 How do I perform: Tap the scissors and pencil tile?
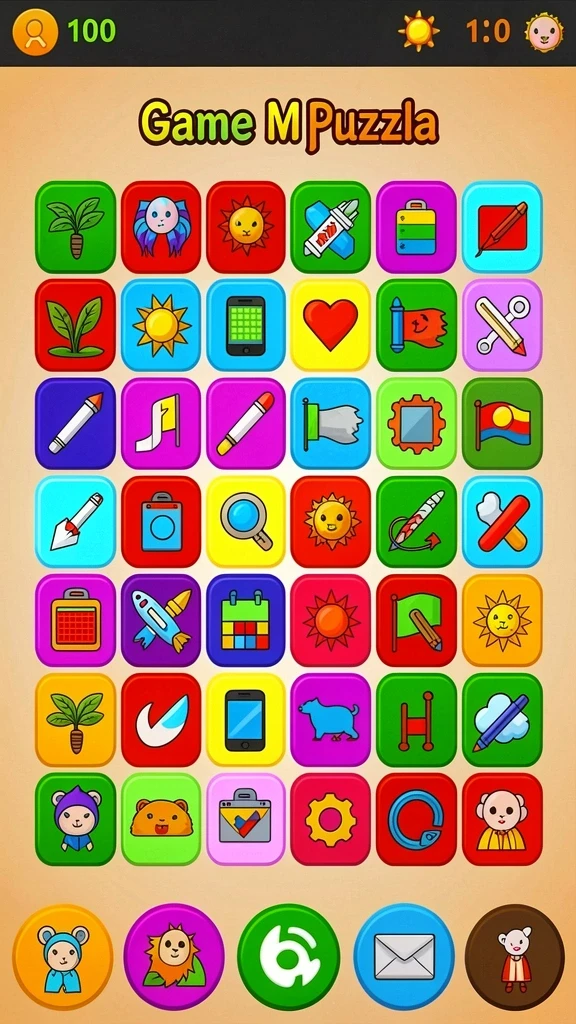pyautogui.click(x=502, y=325)
